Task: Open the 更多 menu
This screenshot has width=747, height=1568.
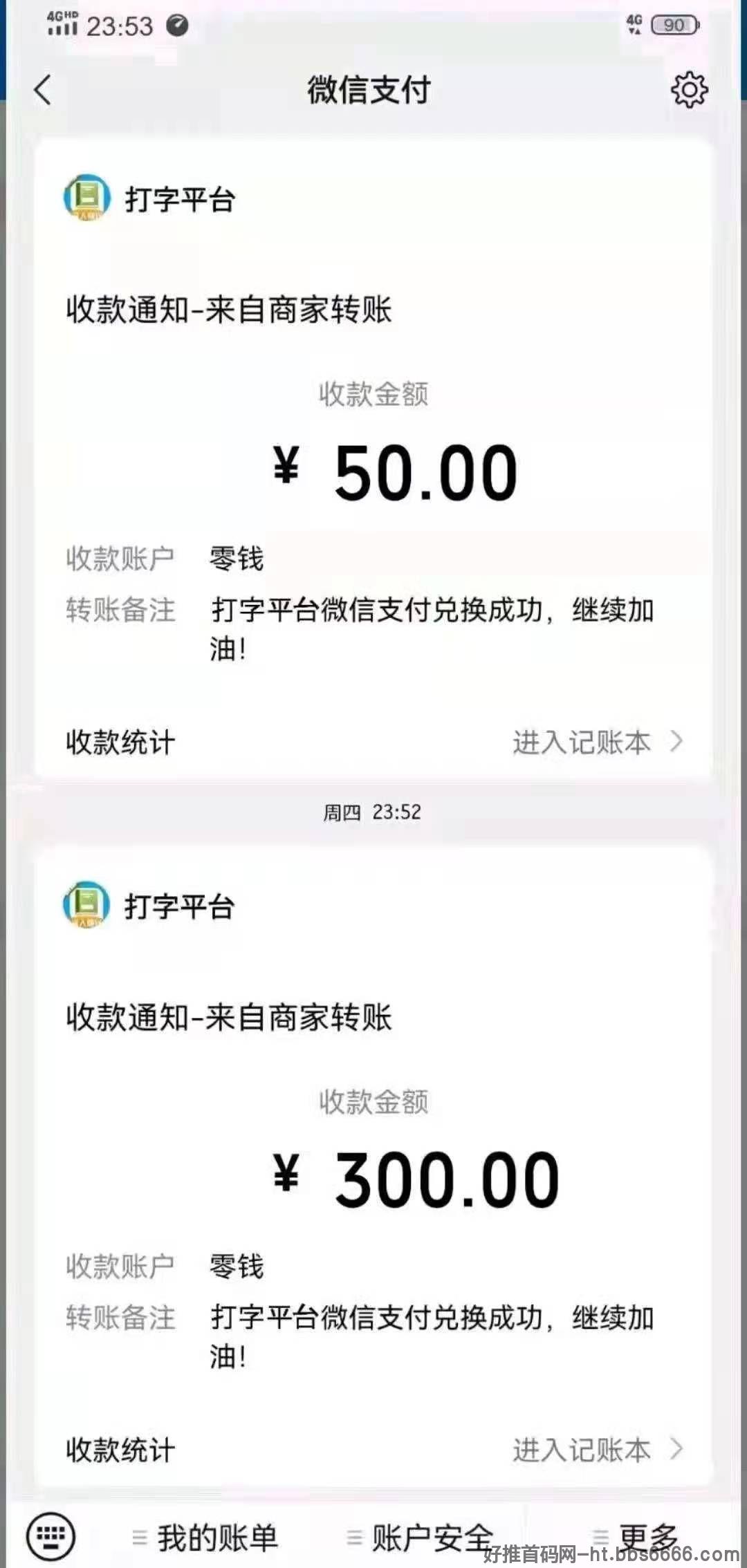Action: coord(636,1538)
